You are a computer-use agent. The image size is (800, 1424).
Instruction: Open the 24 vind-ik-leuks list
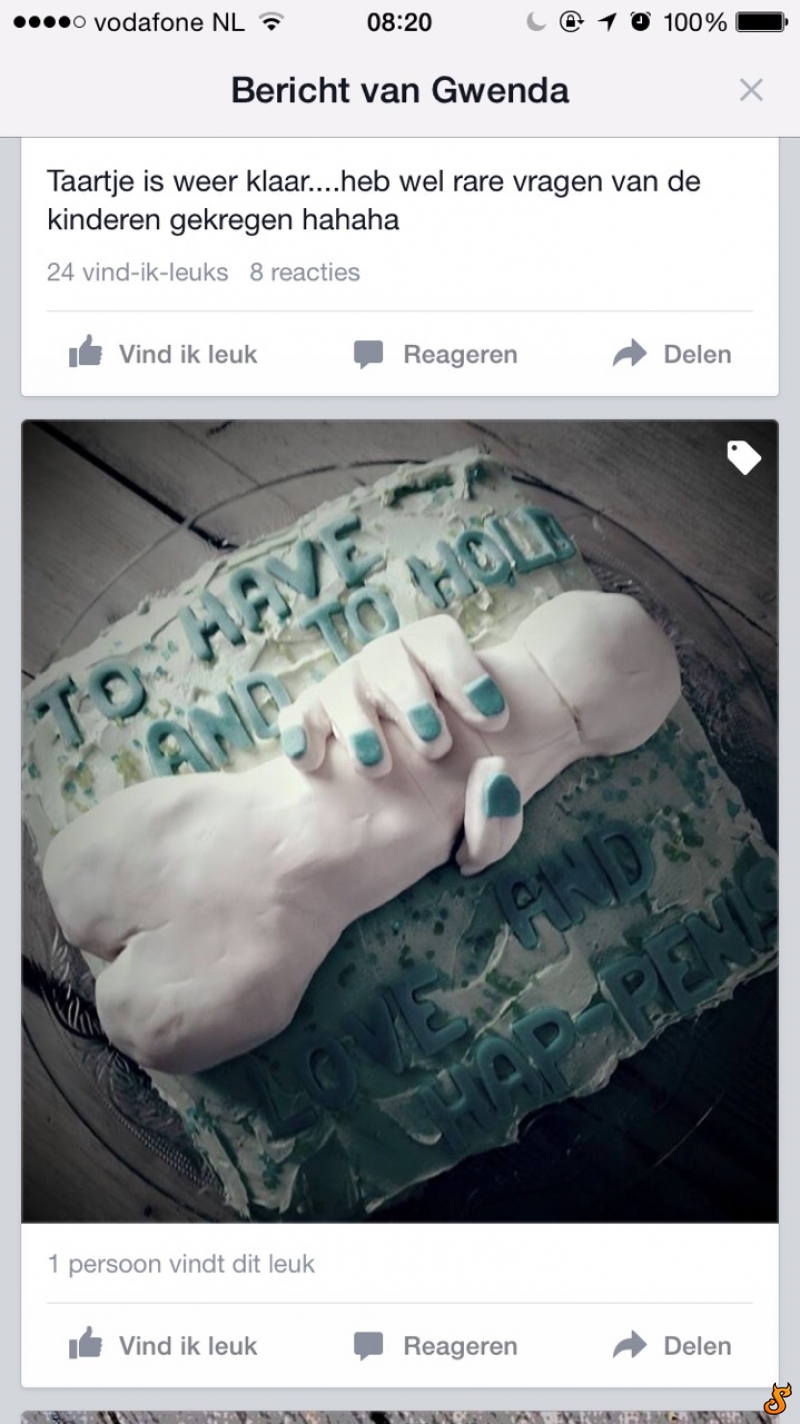[x=137, y=272]
